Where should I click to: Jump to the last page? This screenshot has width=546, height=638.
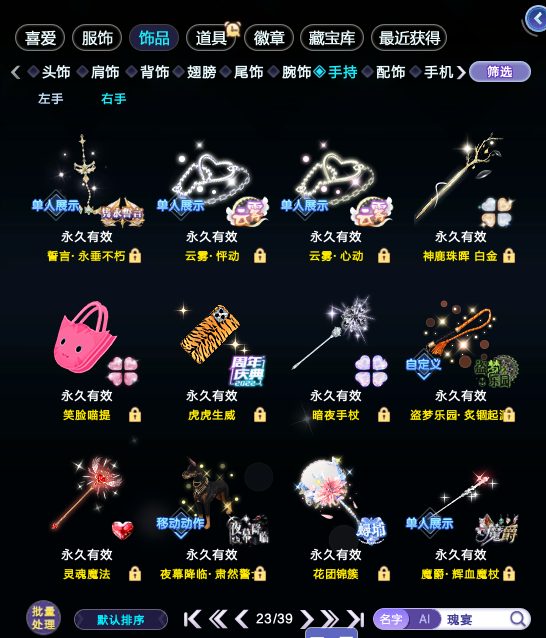(355, 619)
